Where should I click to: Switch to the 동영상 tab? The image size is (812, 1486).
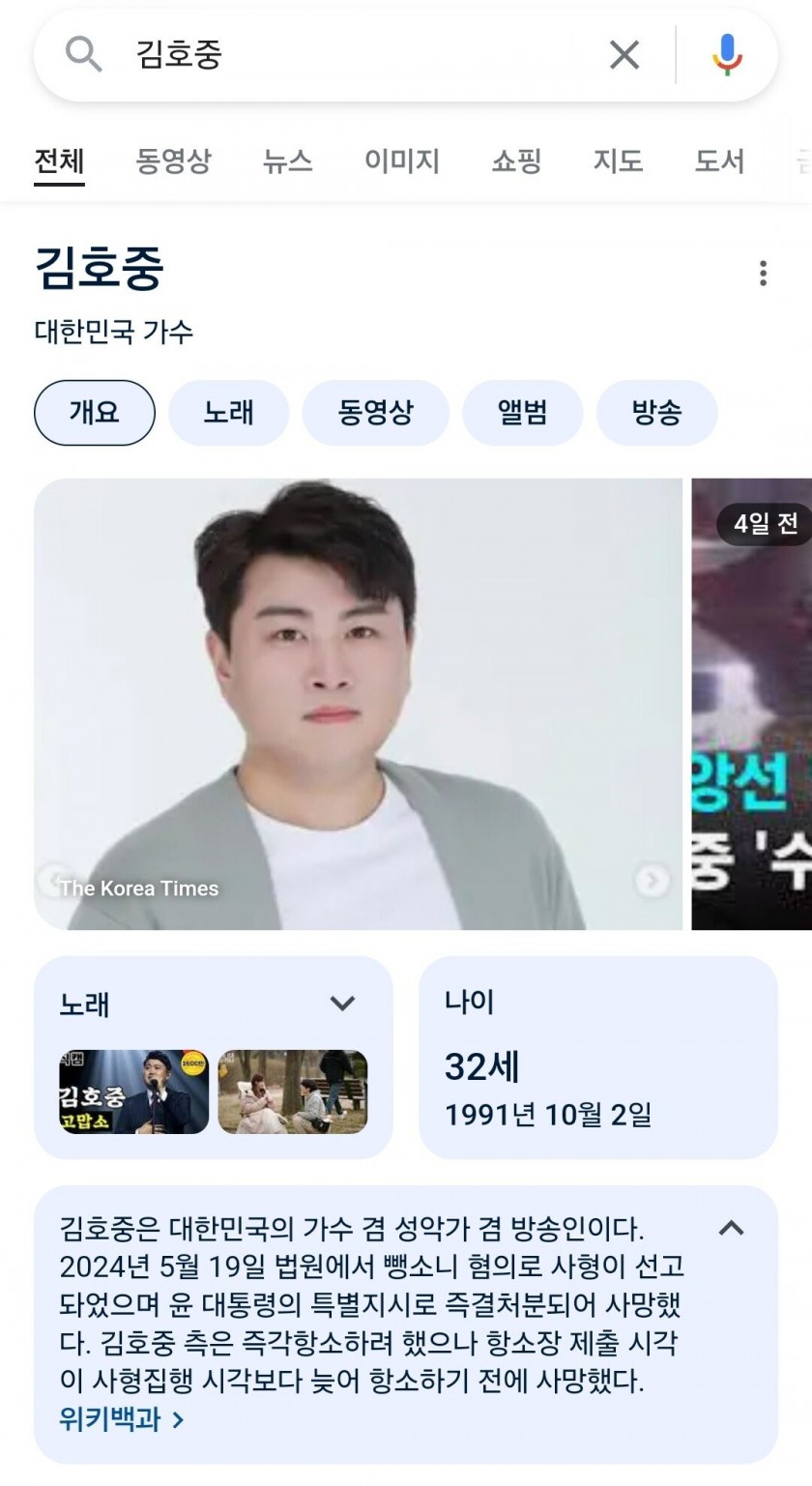pos(173,160)
